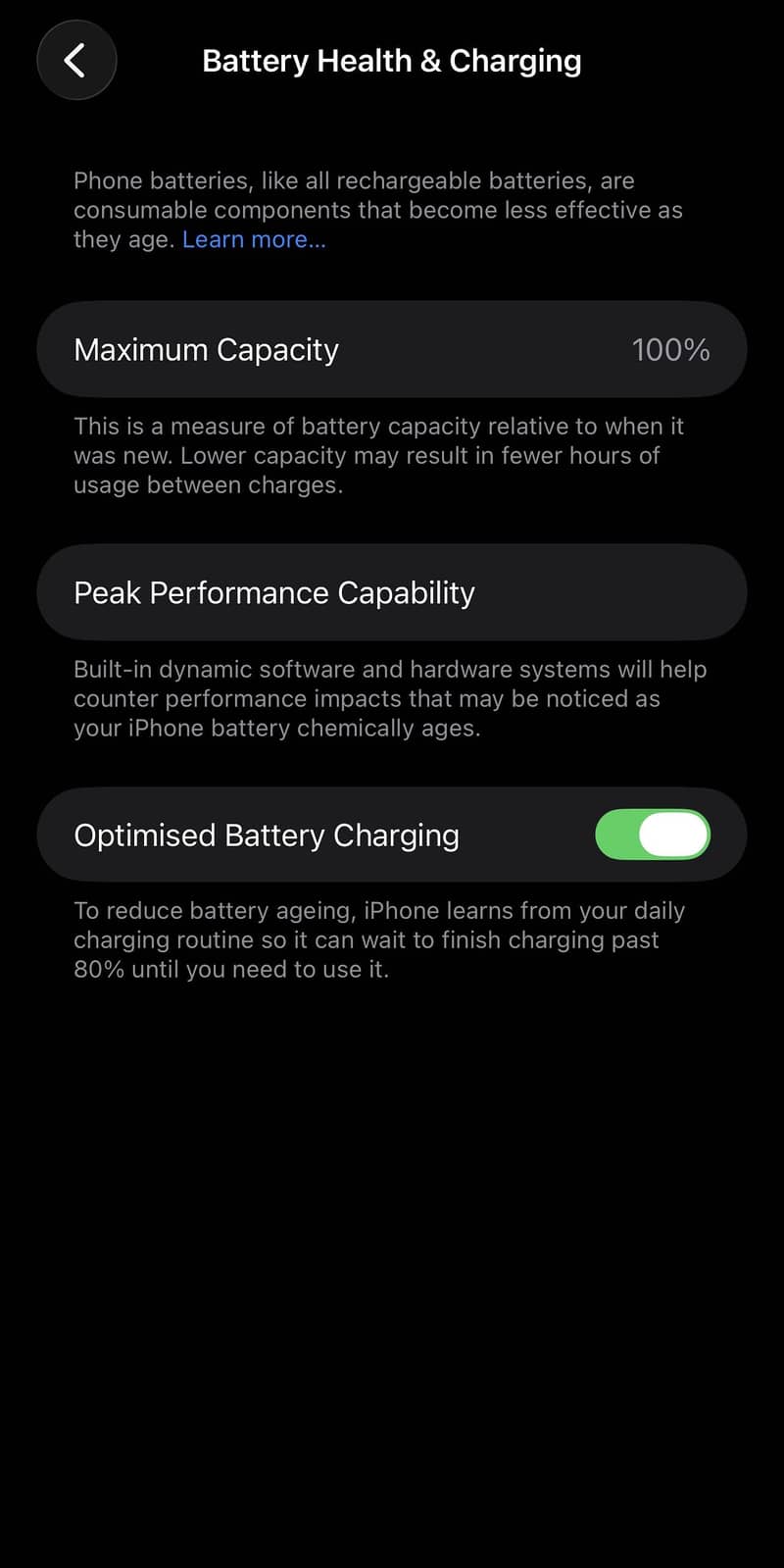Select the Peak Performance Capability card

(x=392, y=592)
